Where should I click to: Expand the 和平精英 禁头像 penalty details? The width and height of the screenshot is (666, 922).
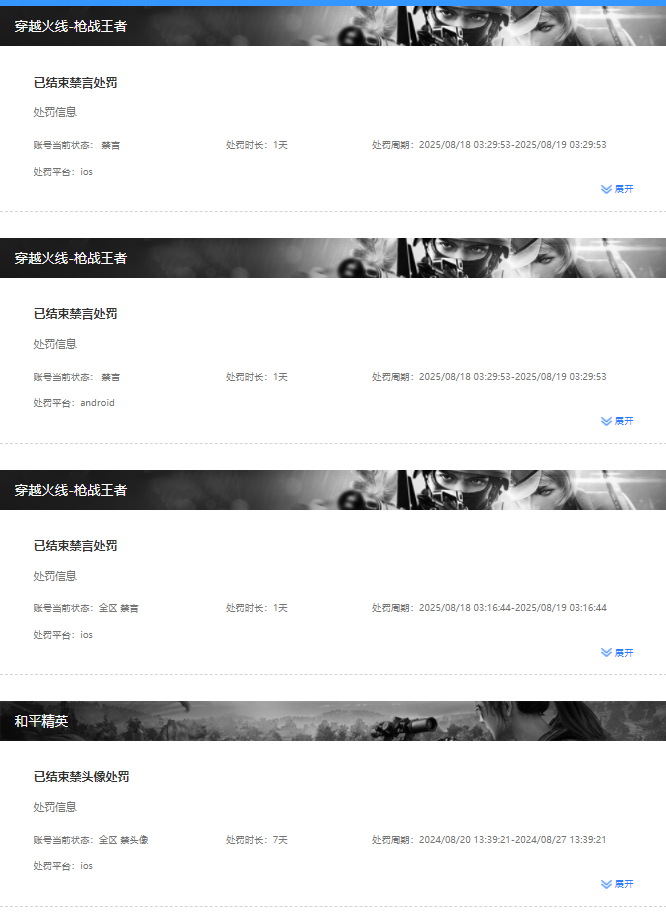tap(617, 884)
